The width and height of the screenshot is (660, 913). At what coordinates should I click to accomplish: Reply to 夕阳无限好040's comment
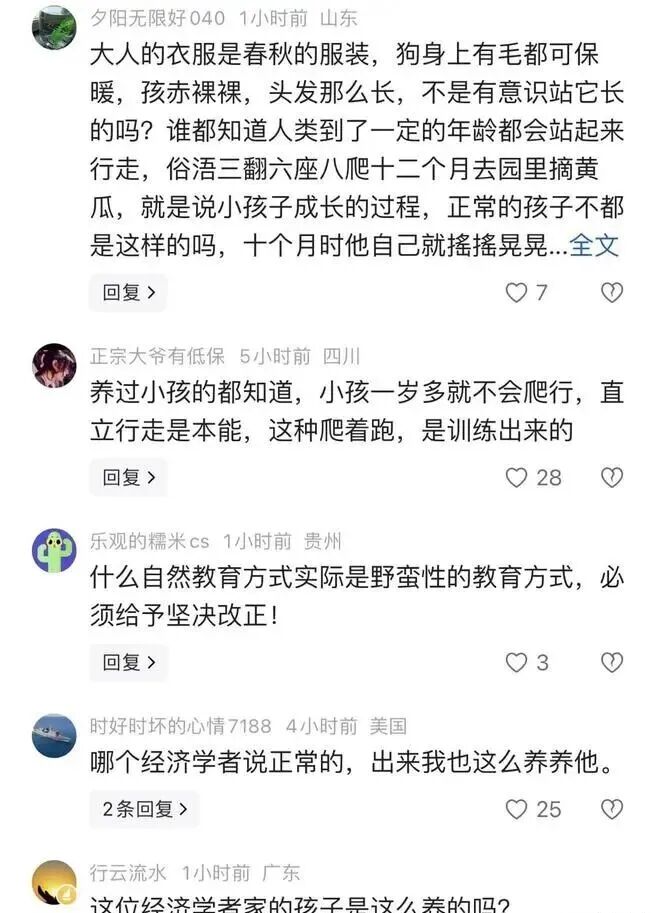(x=129, y=293)
